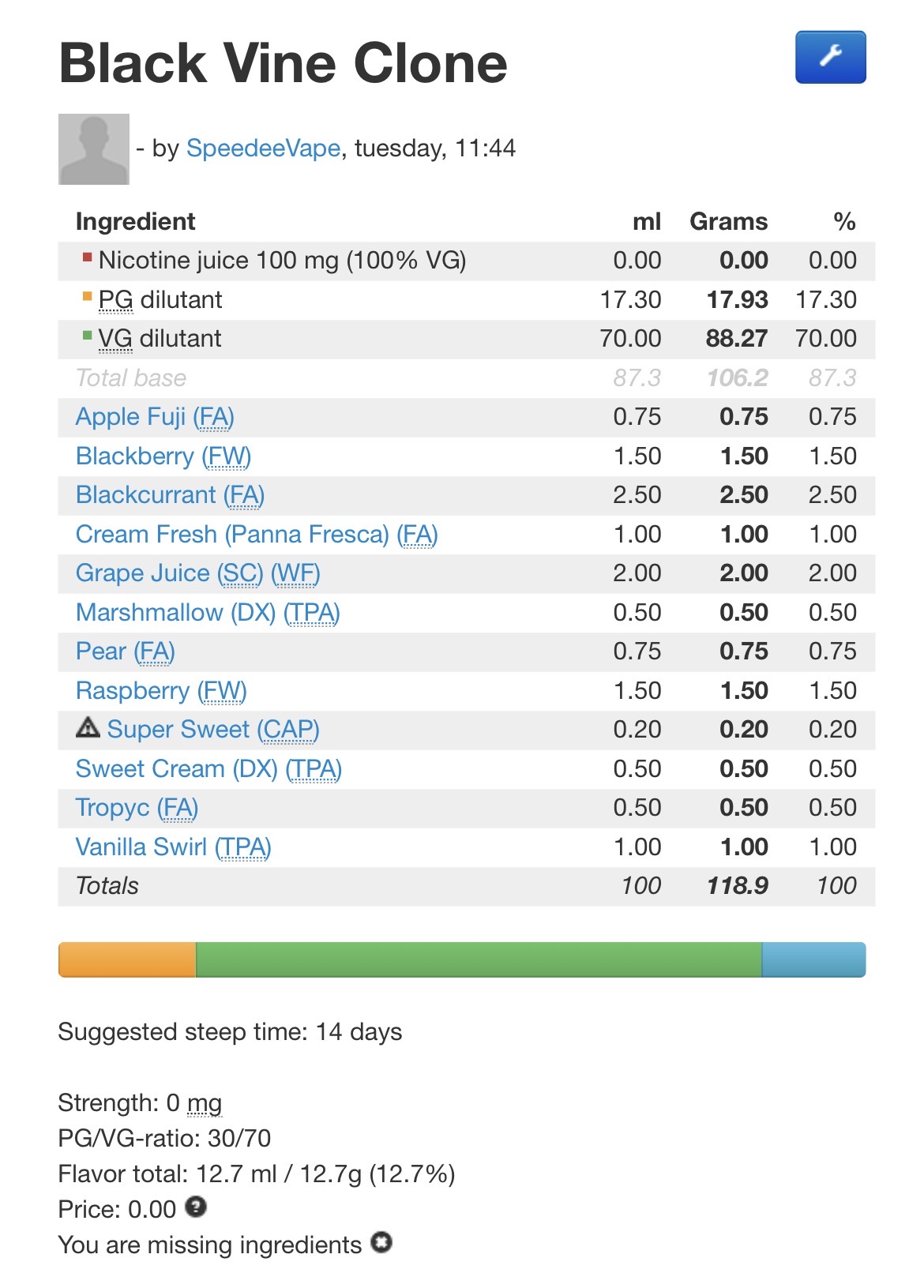Screen dimensions: 924x1288
Task: Open Super Sweet (CAP) flavor link
Action: (x=212, y=730)
